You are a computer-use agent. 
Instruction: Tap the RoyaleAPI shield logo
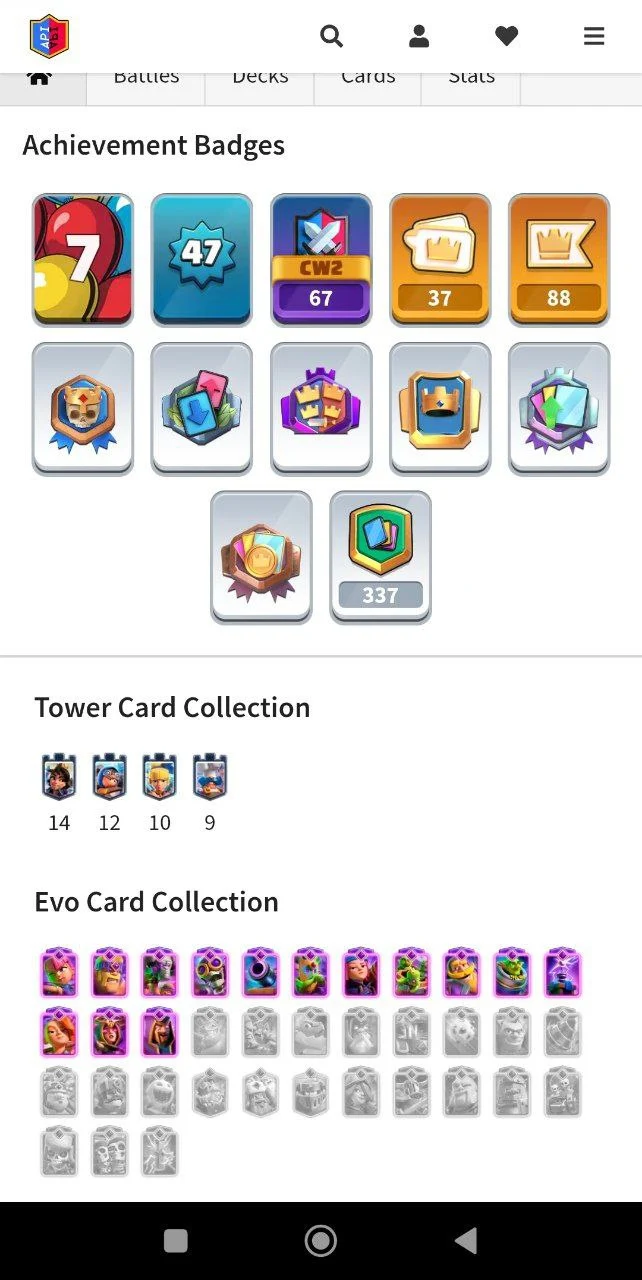pyautogui.click(x=49, y=37)
